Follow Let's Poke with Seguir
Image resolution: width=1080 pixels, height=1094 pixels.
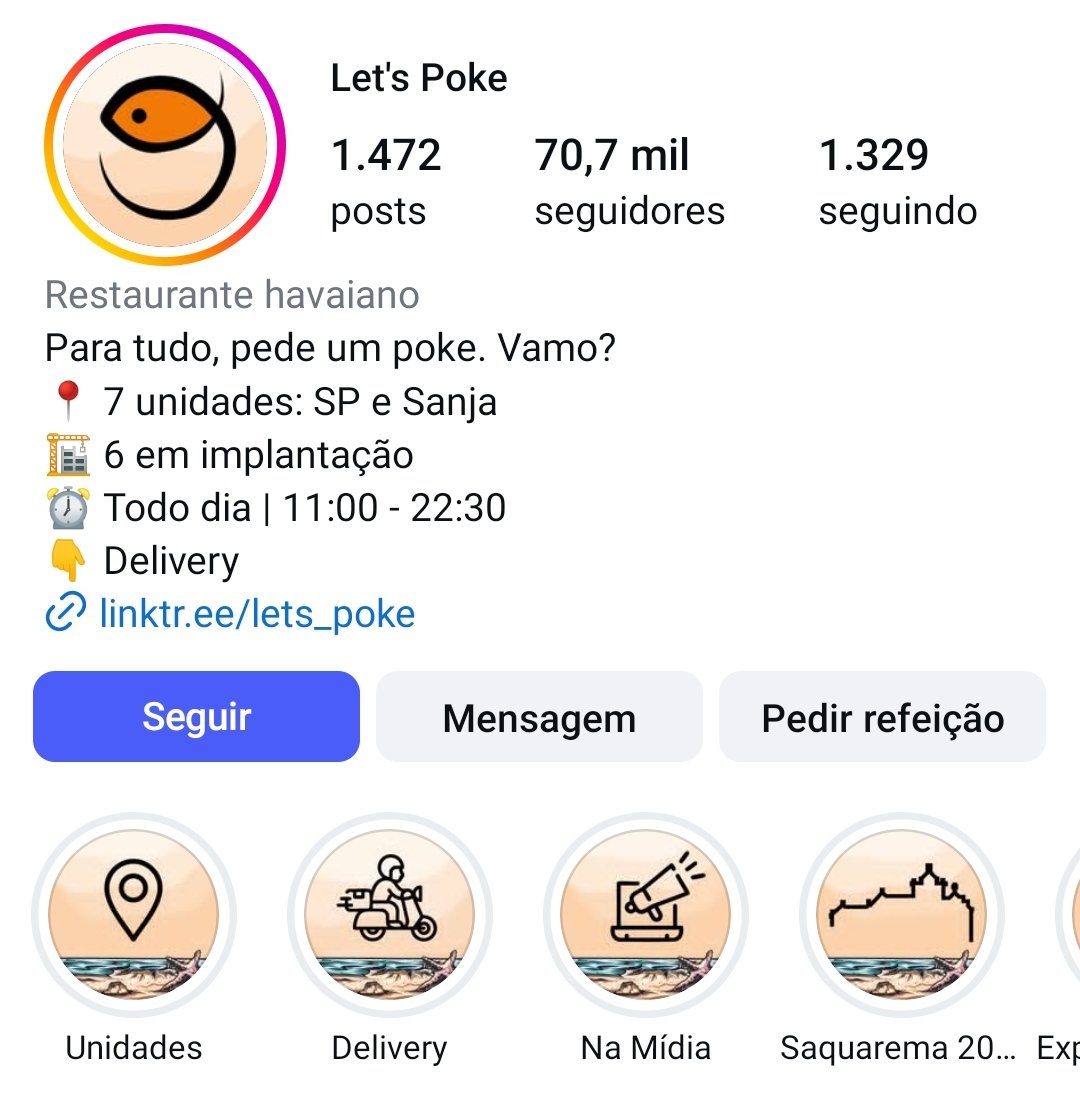pyautogui.click(x=196, y=717)
